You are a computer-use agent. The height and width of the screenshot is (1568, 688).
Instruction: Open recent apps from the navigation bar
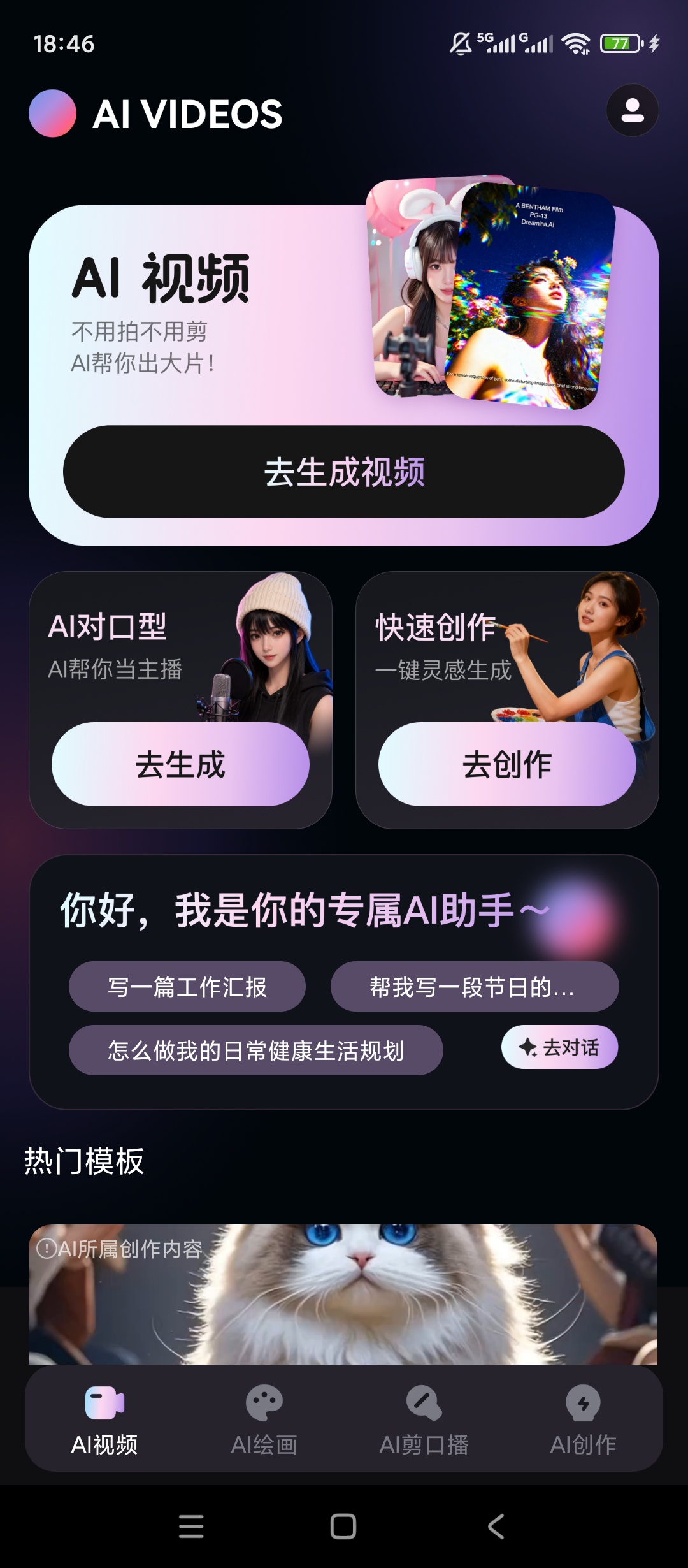click(x=191, y=1527)
